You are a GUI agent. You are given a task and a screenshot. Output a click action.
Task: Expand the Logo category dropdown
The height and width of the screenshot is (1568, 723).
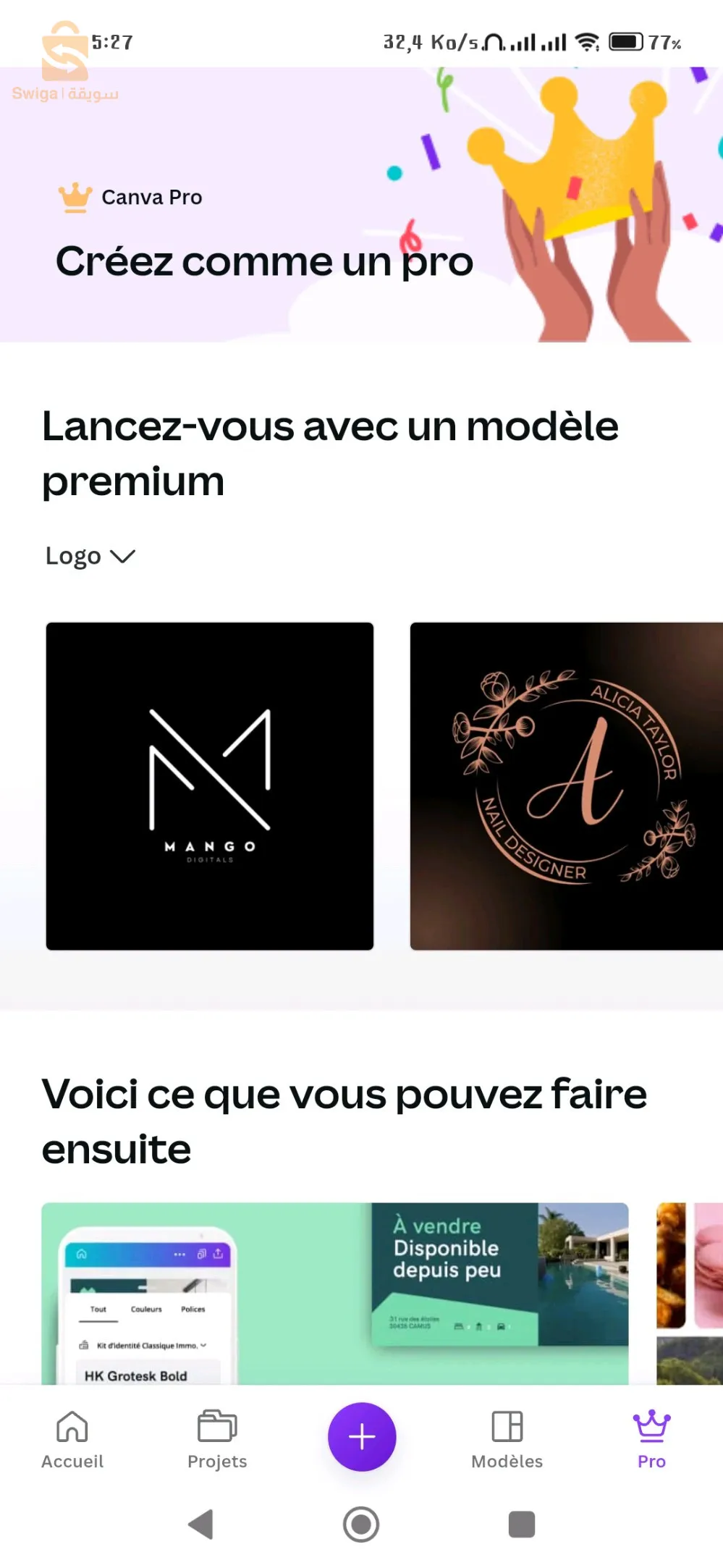(90, 556)
